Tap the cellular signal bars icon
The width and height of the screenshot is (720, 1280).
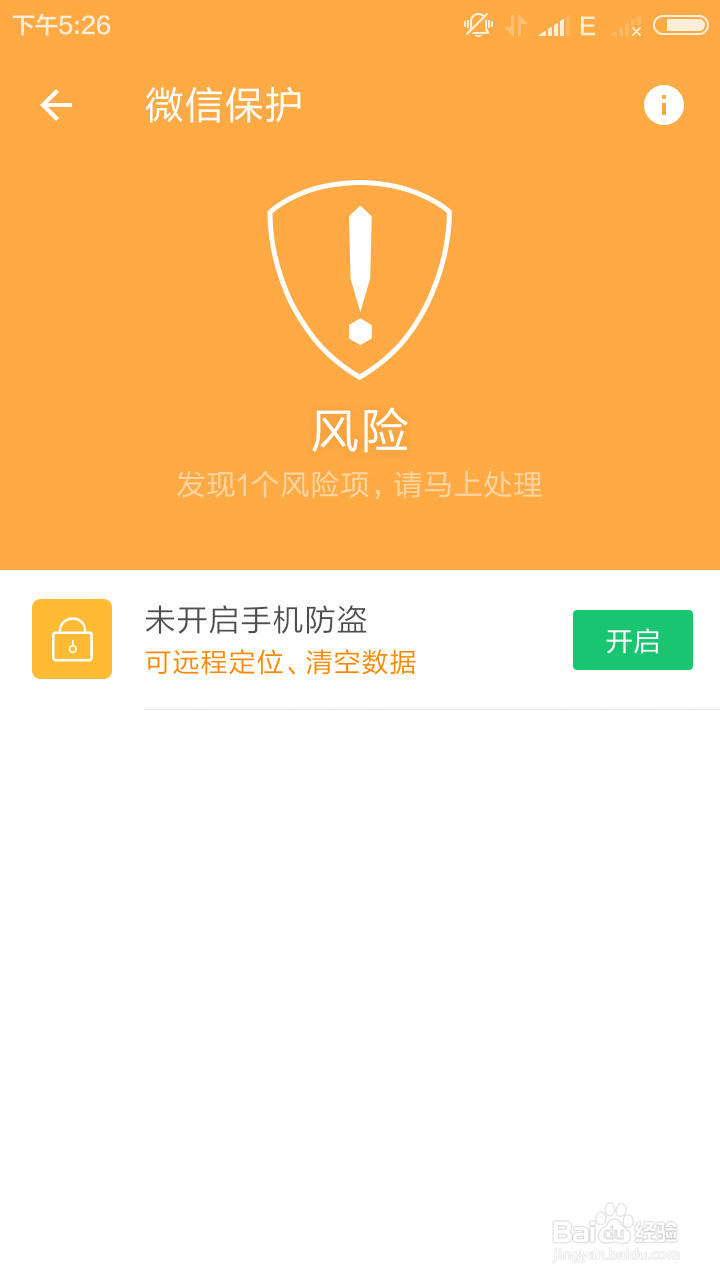[x=554, y=26]
